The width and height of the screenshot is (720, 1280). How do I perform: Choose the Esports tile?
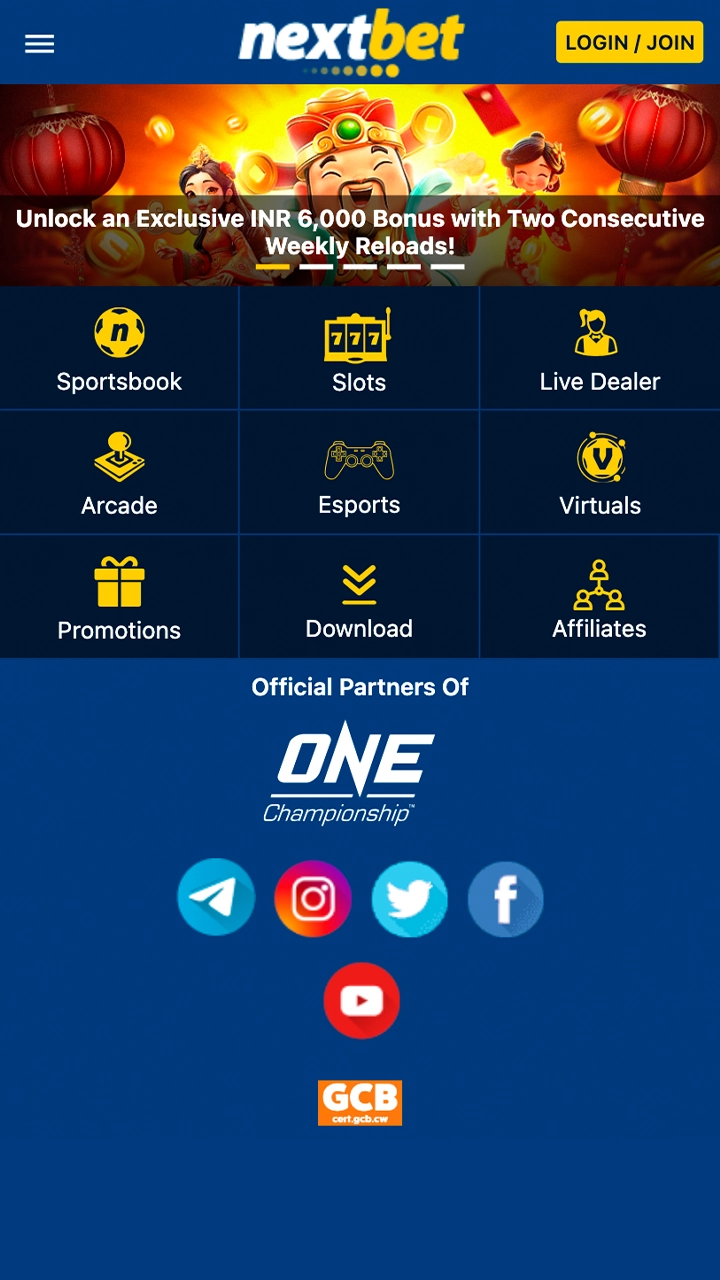(x=359, y=472)
